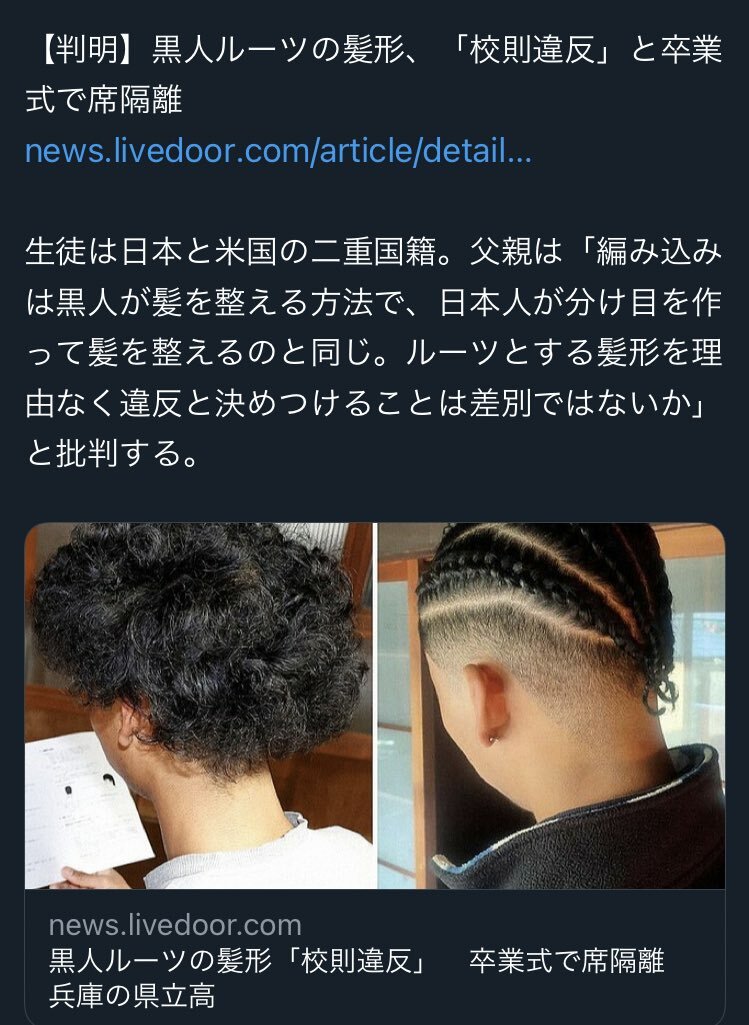Open the livedoor news preview card
The image size is (749, 1025).
(374, 960)
